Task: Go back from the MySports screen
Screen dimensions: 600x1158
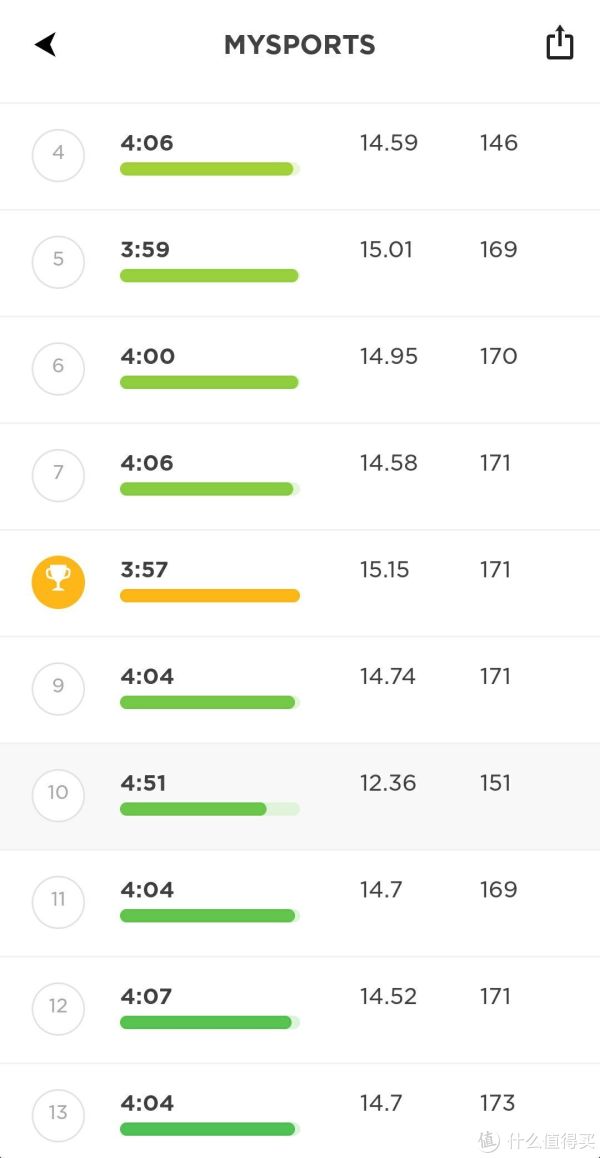Action: coord(46,45)
